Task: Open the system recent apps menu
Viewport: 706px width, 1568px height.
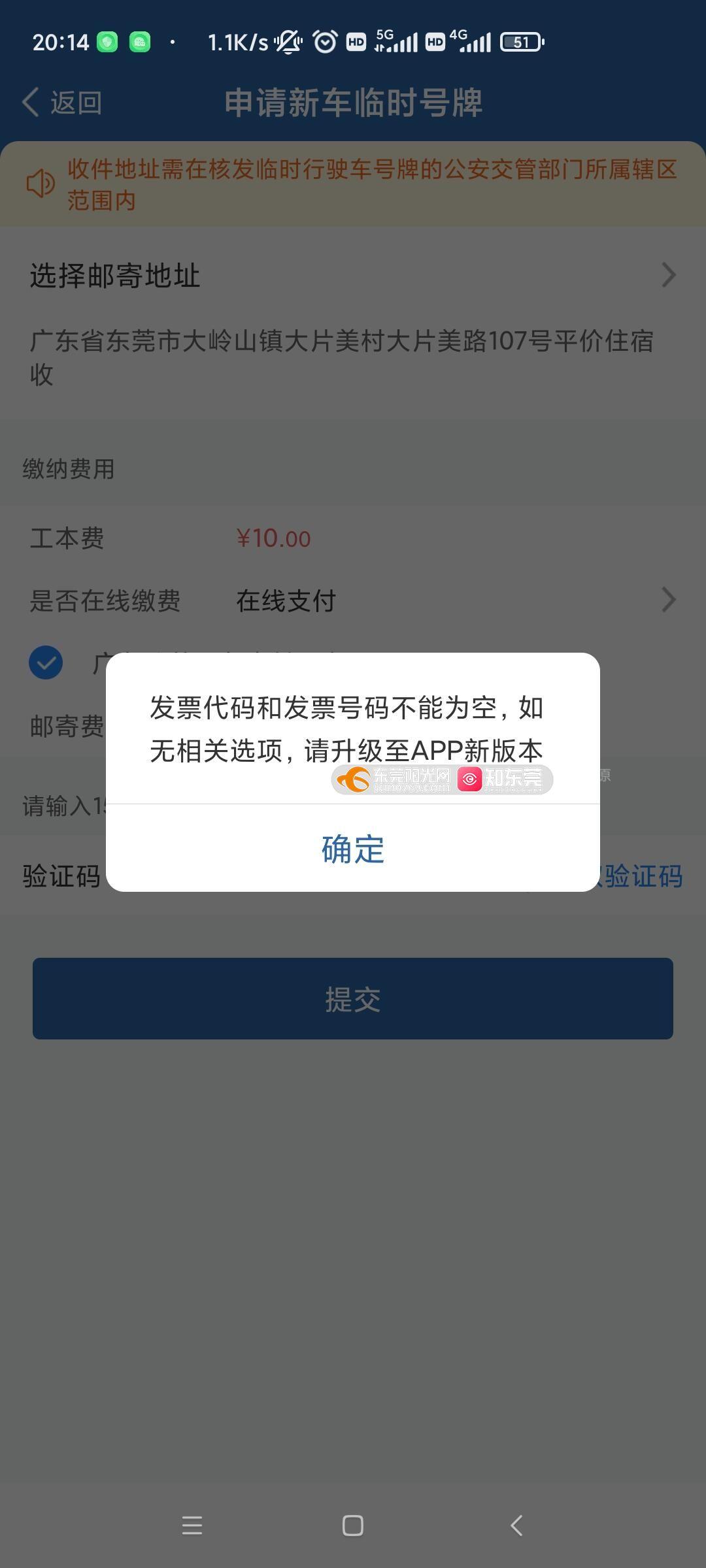Action: coord(192,1526)
